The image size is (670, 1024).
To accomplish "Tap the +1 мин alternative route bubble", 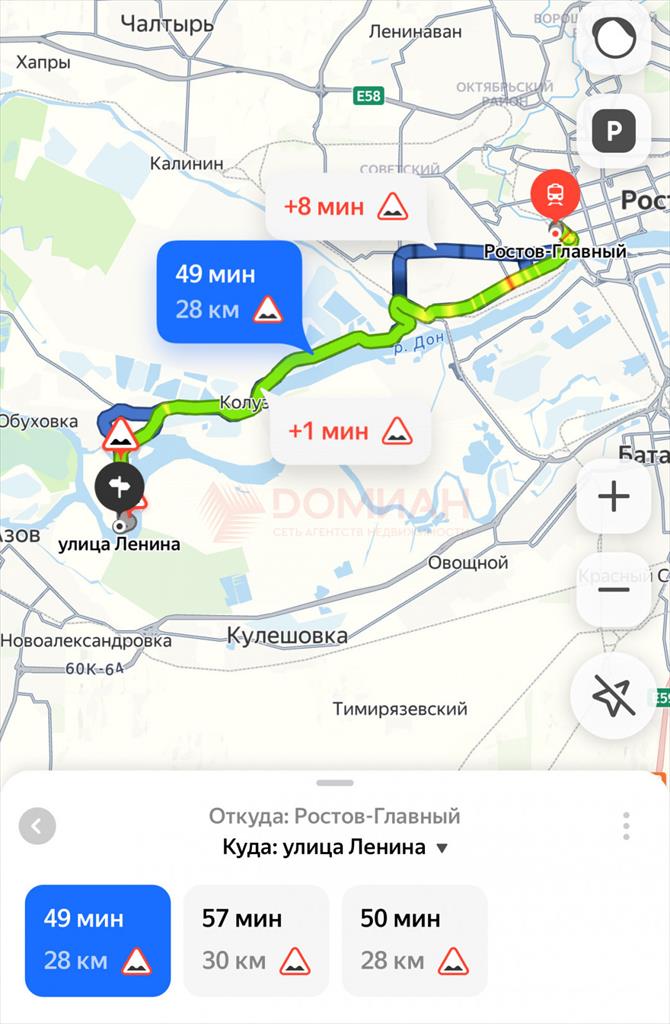I will pos(350,431).
